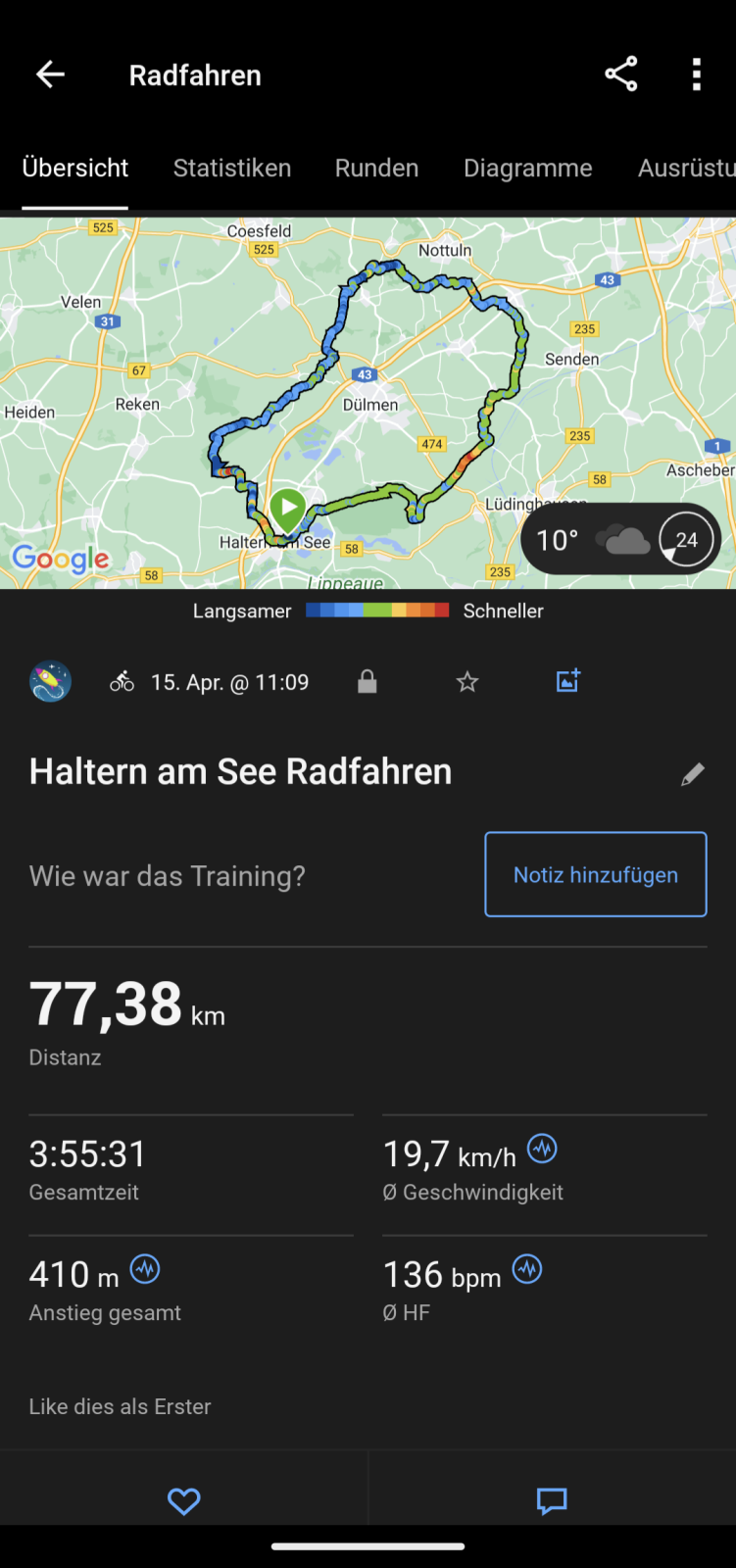The height and width of the screenshot is (1568, 736).
Task: Edit the activity name with the pencil
Action: point(692,774)
